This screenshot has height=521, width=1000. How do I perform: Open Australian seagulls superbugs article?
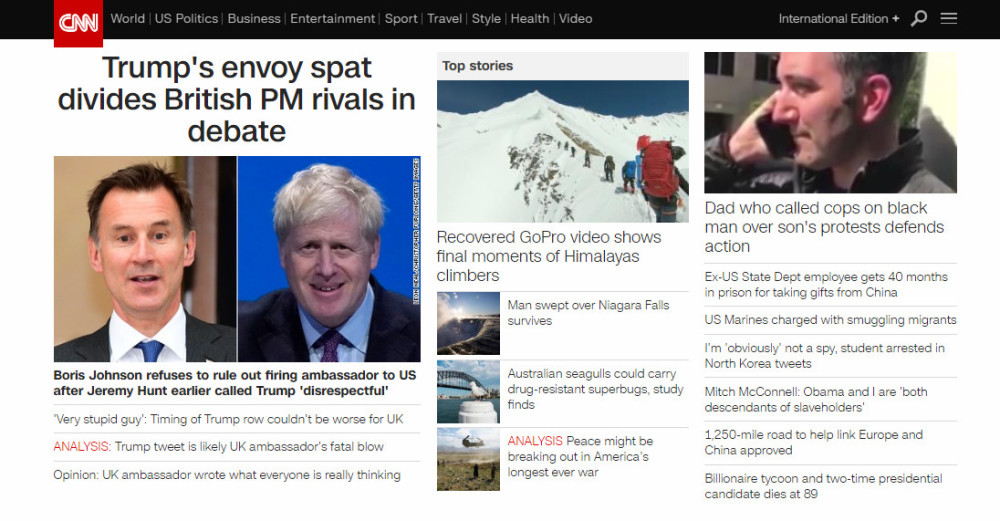(595, 389)
